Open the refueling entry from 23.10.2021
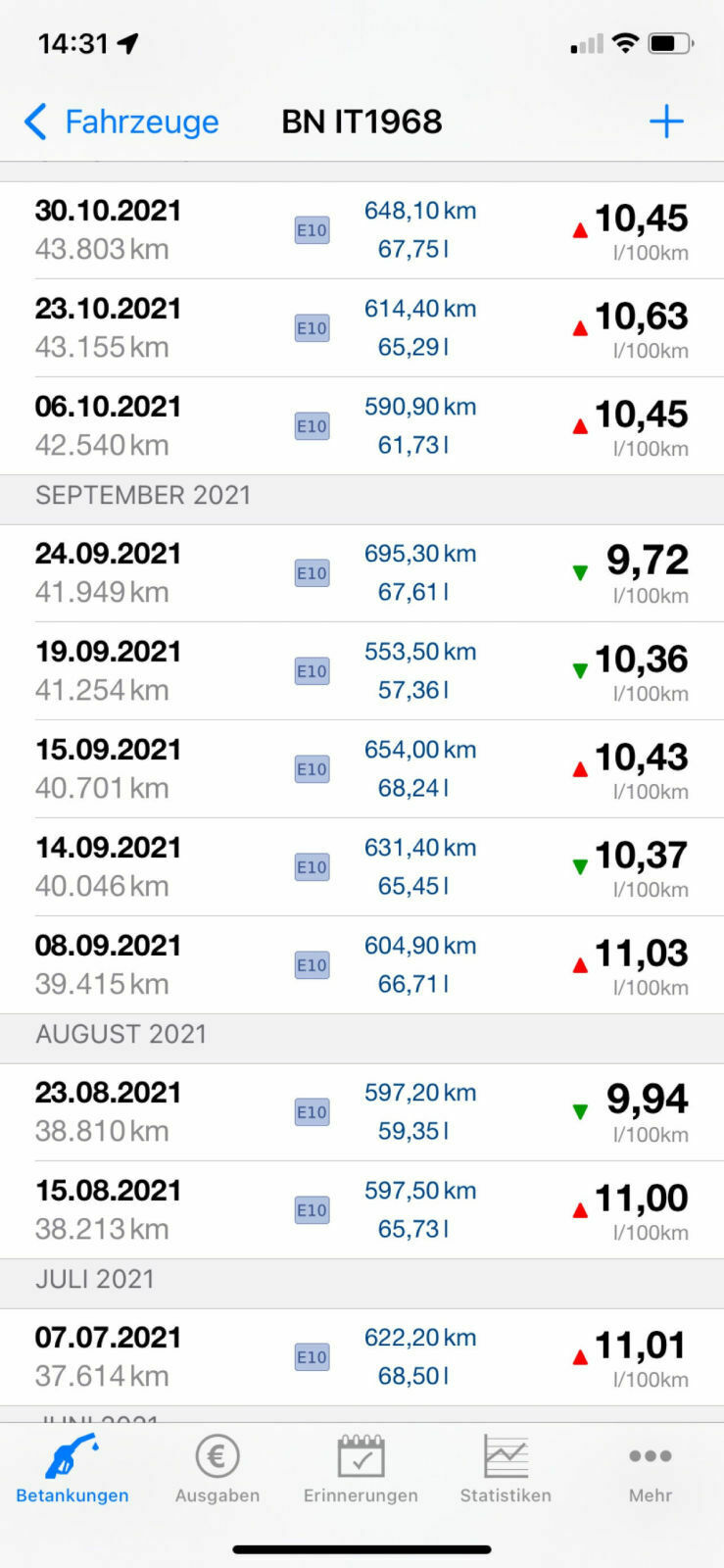724x1568 pixels. click(362, 328)
